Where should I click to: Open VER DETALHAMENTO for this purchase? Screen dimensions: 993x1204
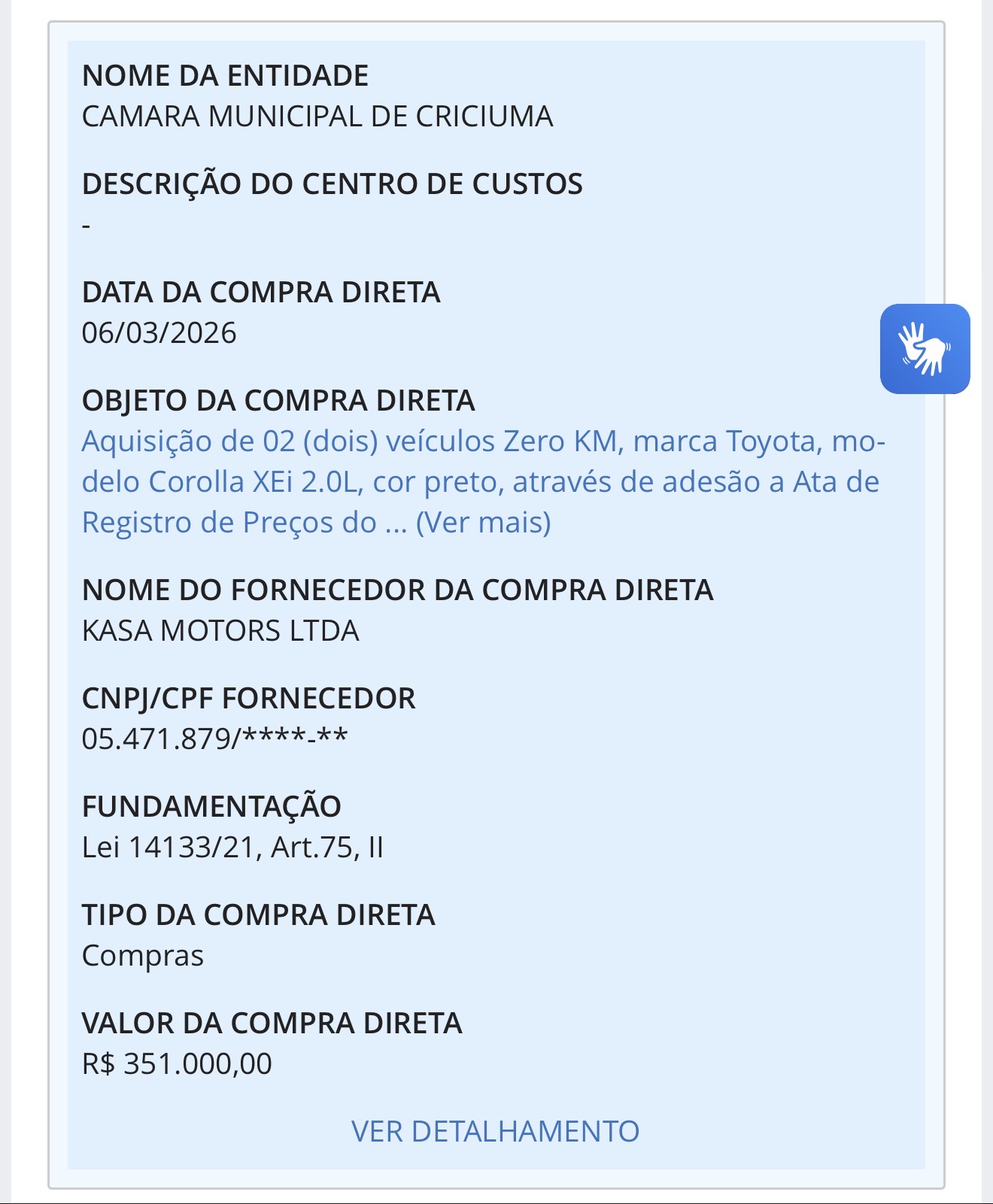[495, 1131]
